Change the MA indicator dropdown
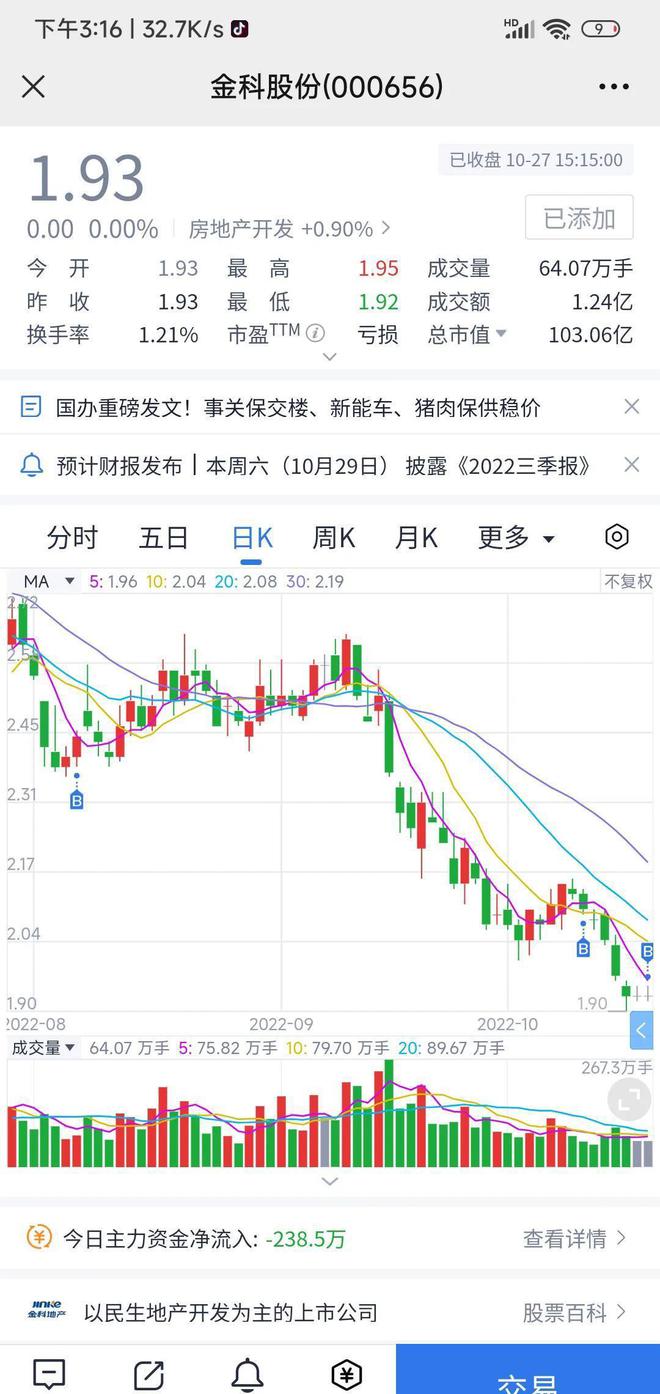The image size is (660, 1394). coord(49,581)
